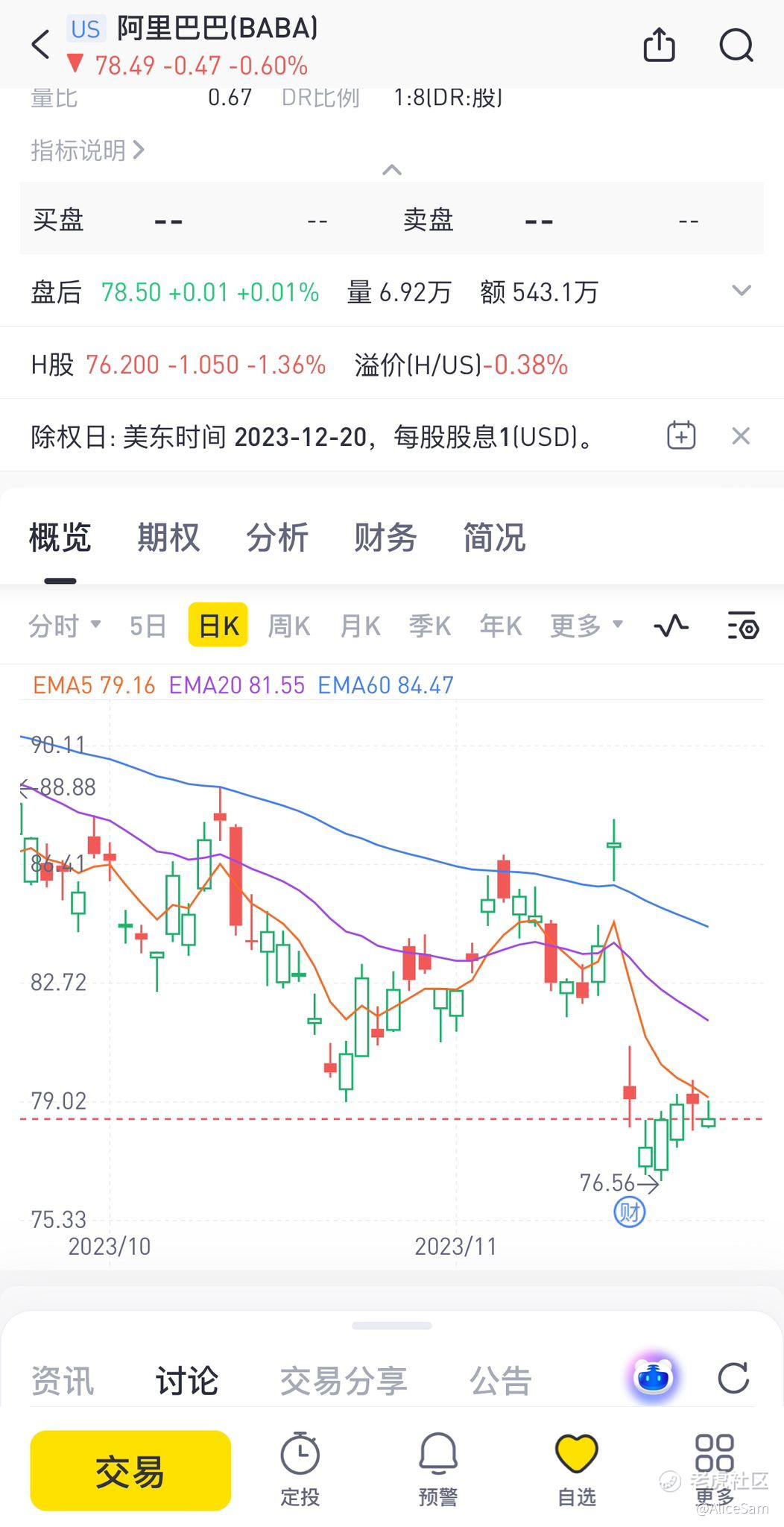Open the 更多 chart periods dropdown
784x1527 pixels.
[x=587, y=626]
